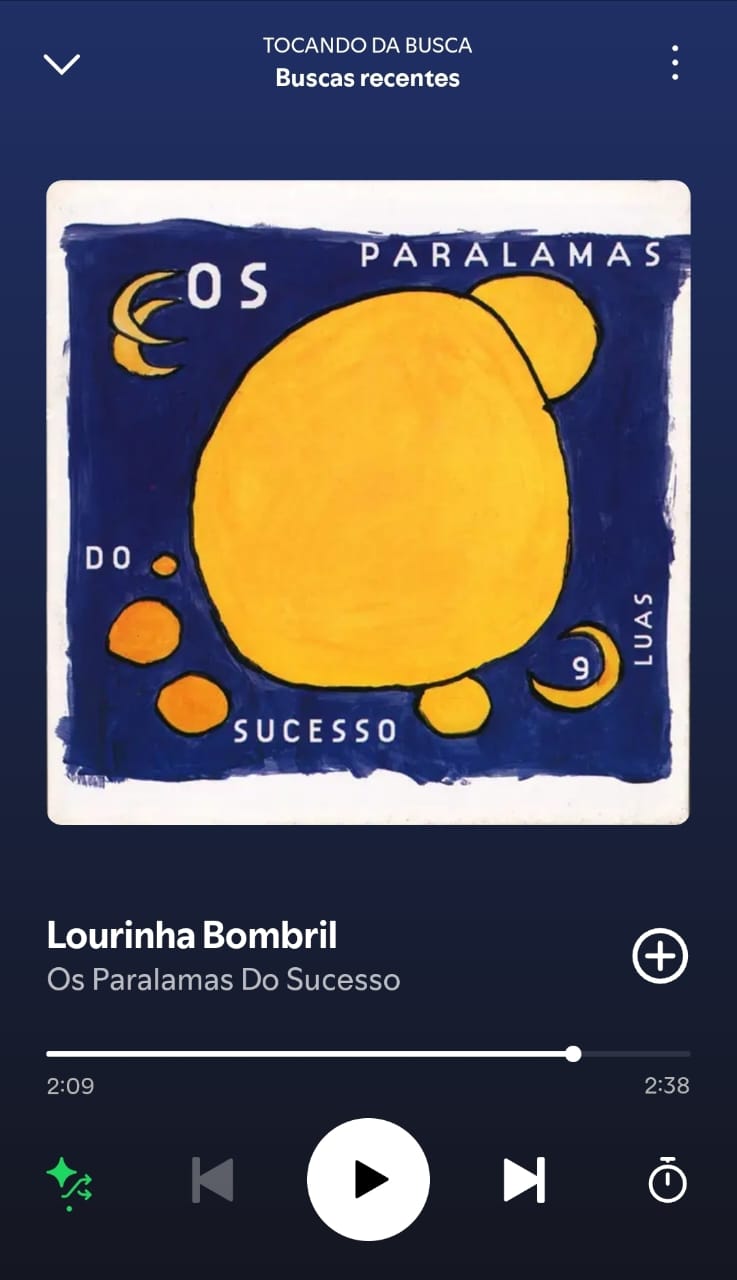The image size is (737, 1280).
Task: Open the sleep timer
Action: coord(666,1180)
